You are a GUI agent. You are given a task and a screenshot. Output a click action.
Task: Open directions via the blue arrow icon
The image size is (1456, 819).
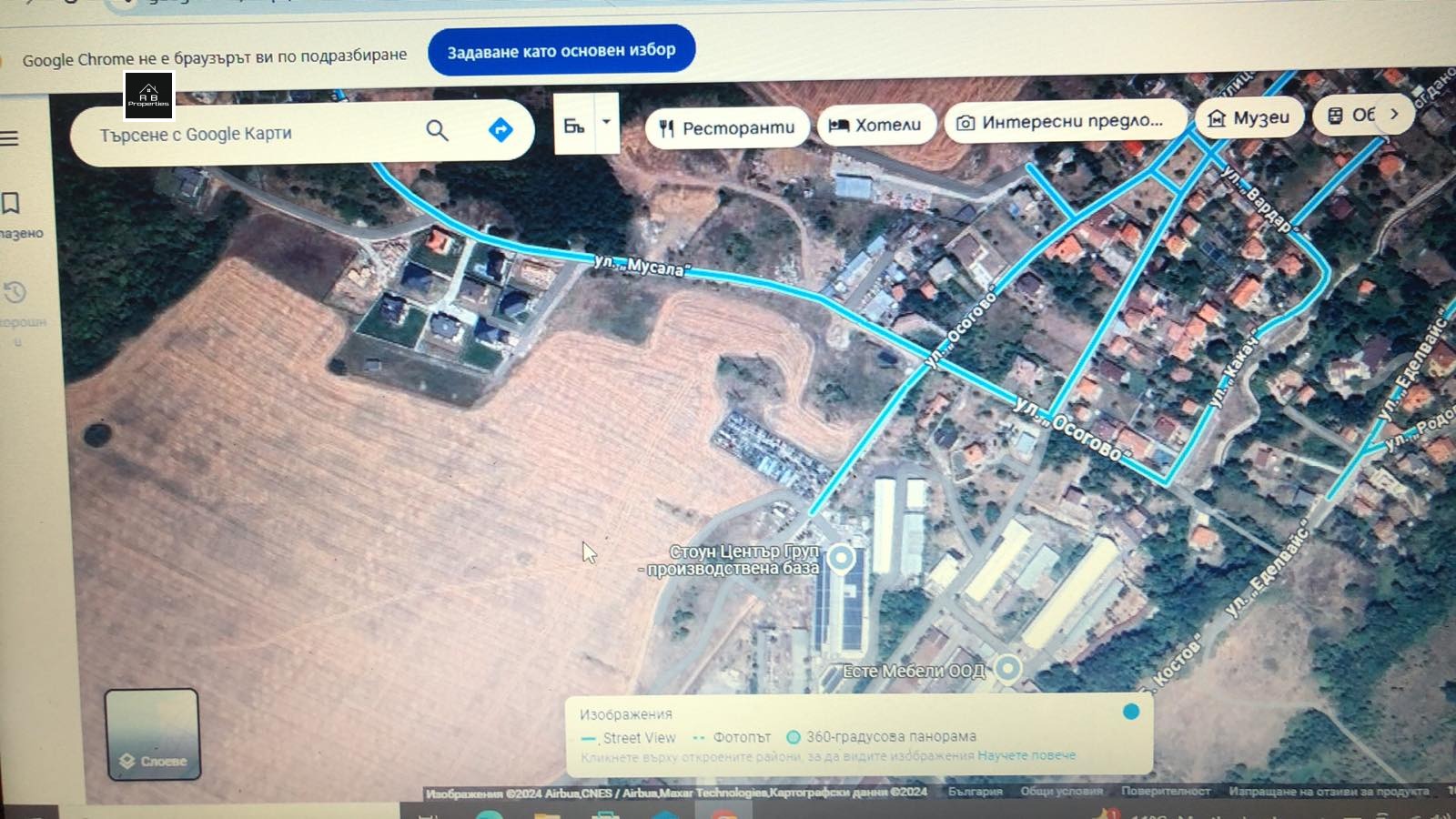500,130
